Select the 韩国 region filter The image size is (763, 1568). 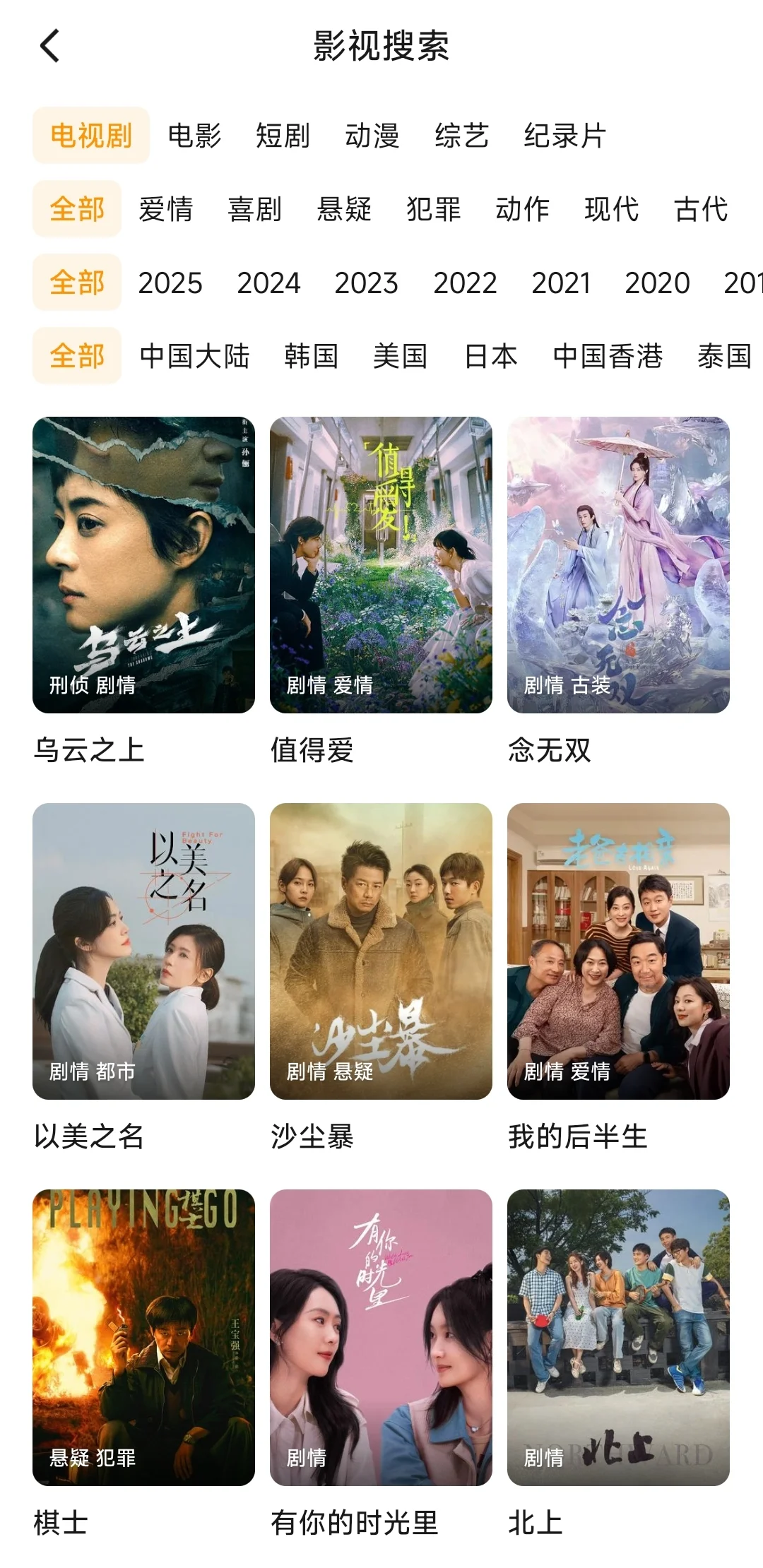click(x=311, y=356)
